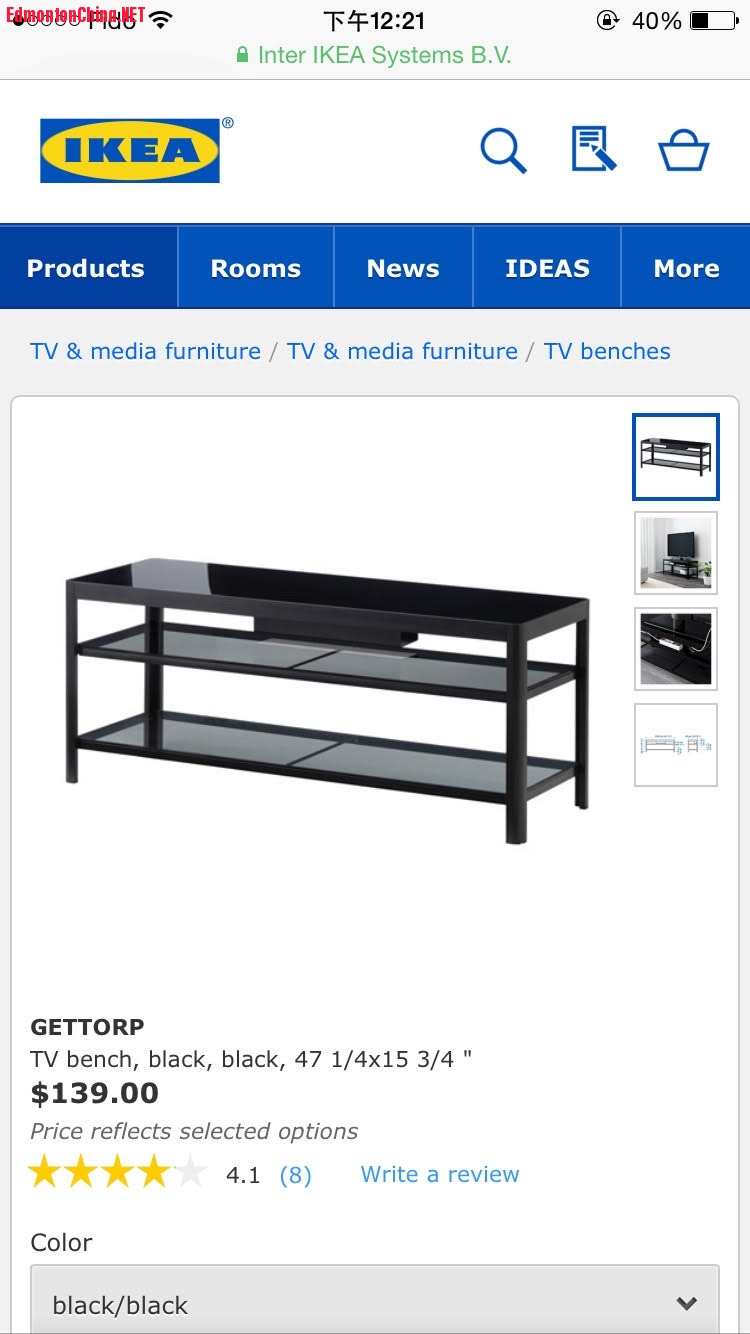Open the Products menu
This screenshot has height=1334, width=750.
click(x=86, y=268)
